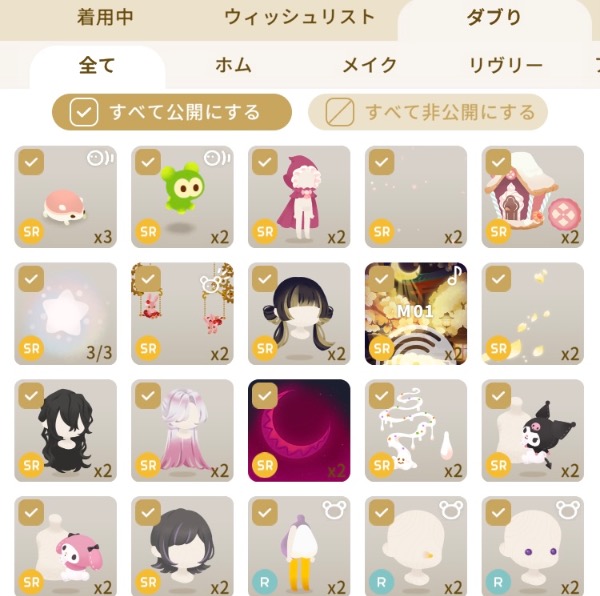Image resolution: width=600 pixels, height=596 pixels.
Task: Select the long black wavy hair item
Action: (x=66, y=430)
